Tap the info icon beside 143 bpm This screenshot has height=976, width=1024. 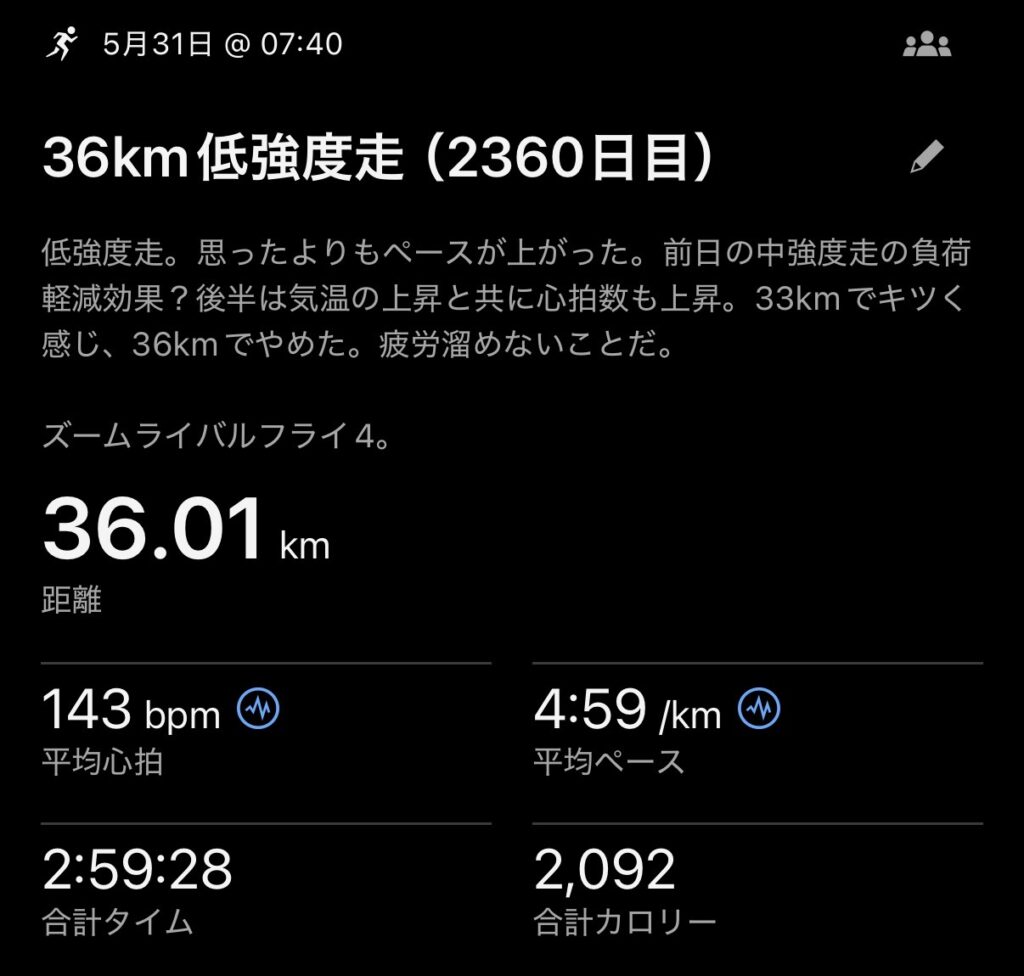pos(258,708)
